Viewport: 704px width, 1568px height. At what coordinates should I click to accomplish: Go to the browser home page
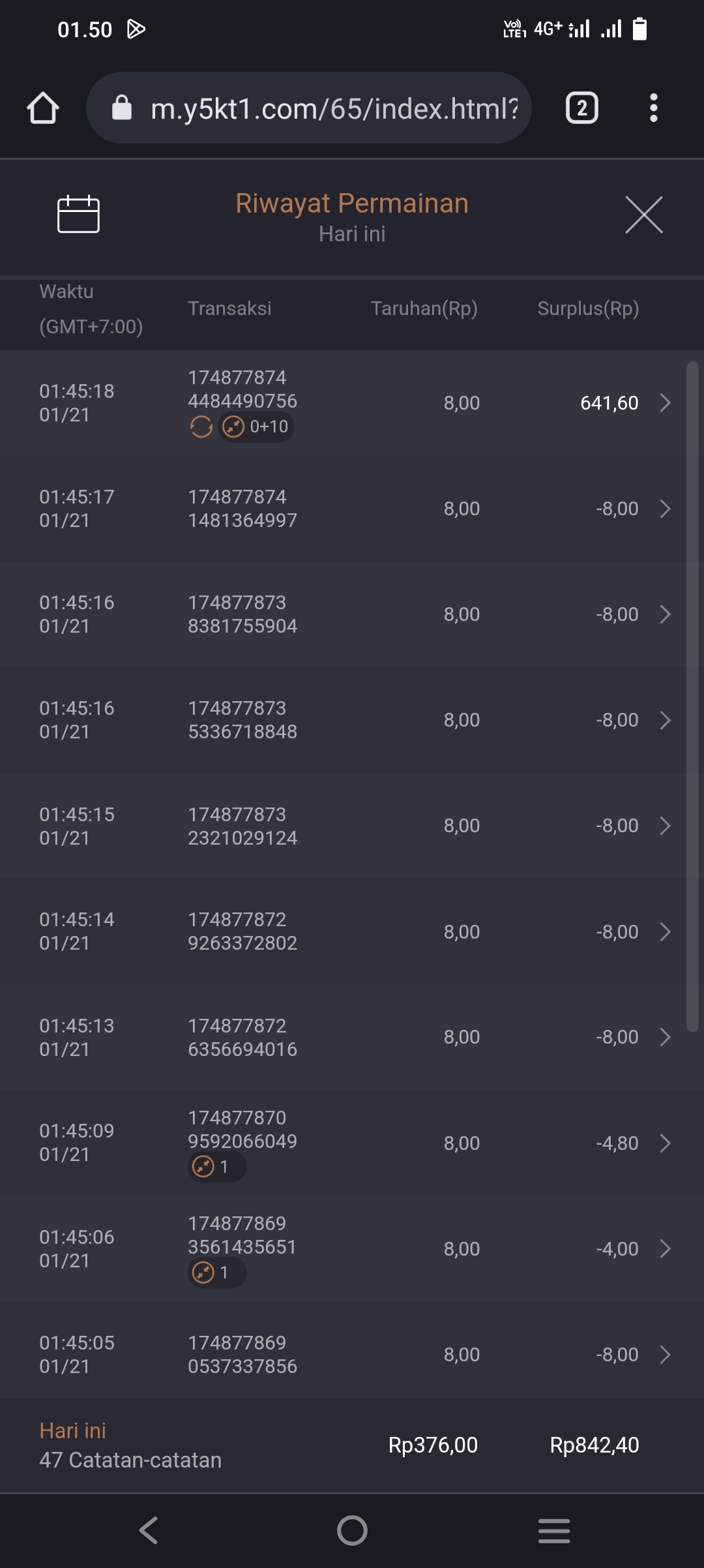[x=43, y=108]
